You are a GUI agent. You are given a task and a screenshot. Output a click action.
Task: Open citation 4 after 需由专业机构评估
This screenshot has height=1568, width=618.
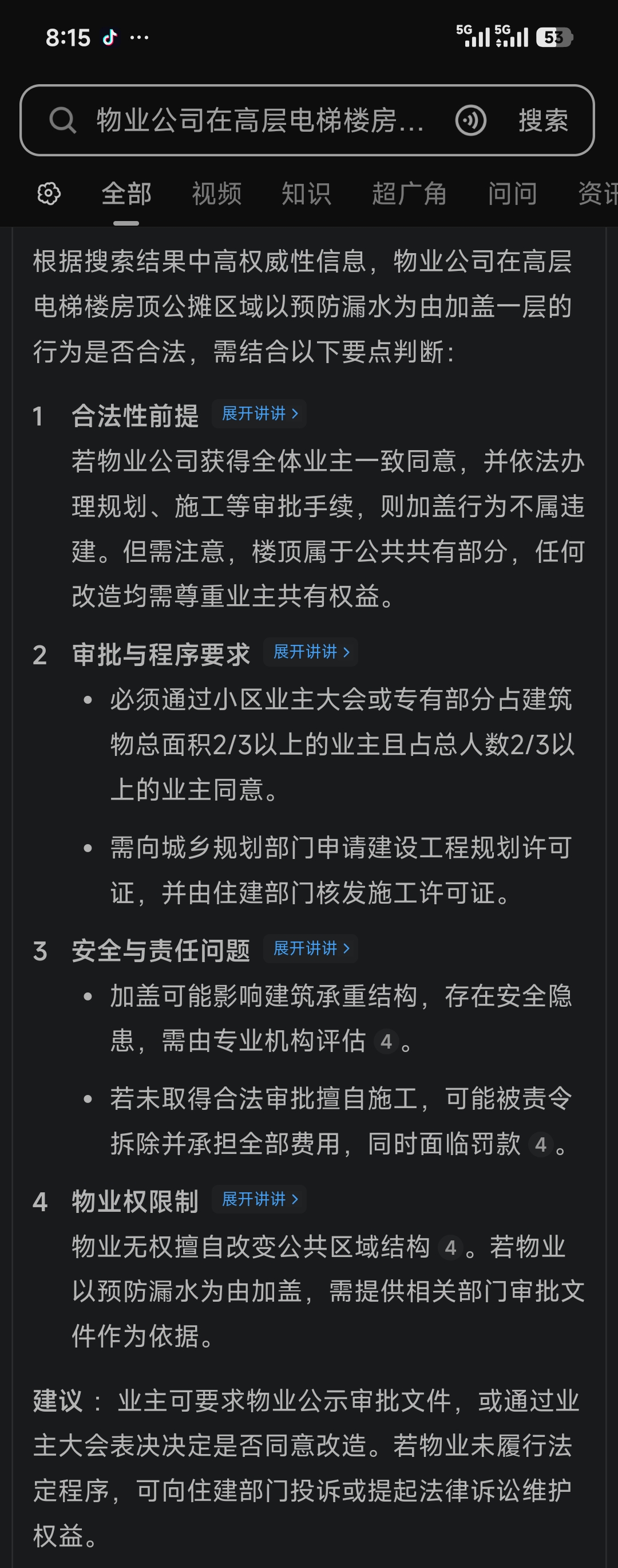click(x=386, y=1042)
